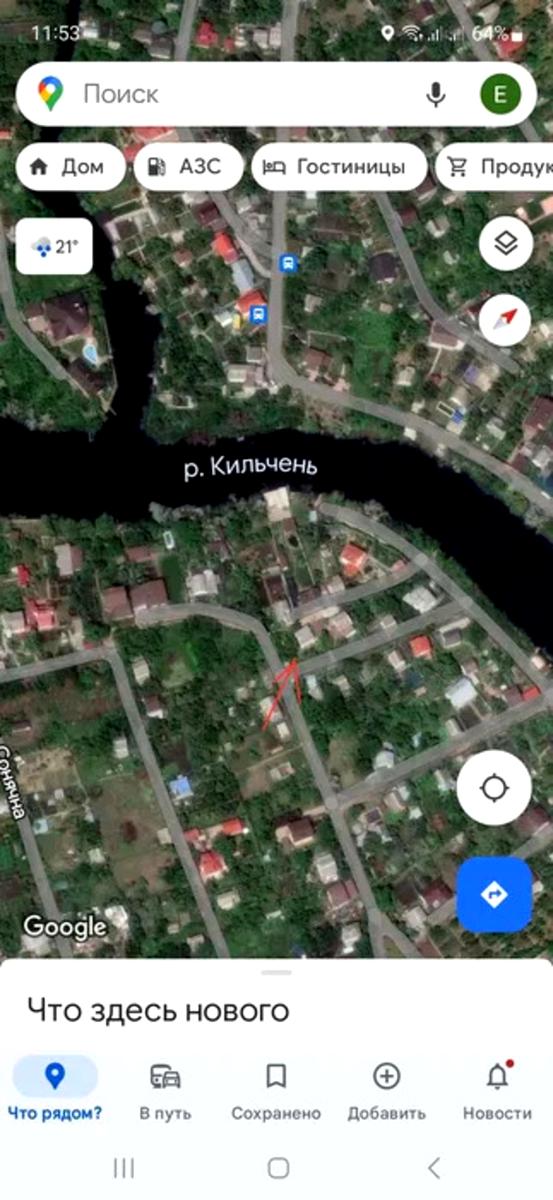Switch to the В путь tab

165,1090
